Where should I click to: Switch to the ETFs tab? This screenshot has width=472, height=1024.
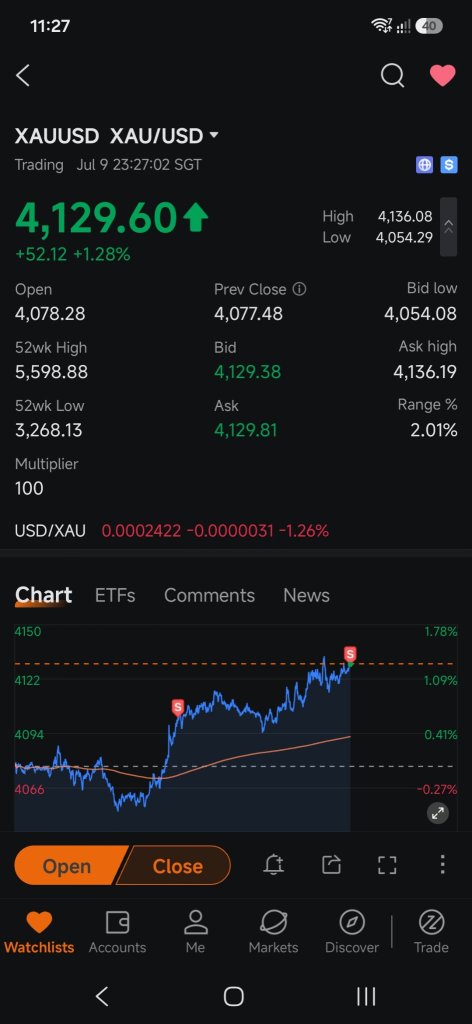tap(115, 595)
